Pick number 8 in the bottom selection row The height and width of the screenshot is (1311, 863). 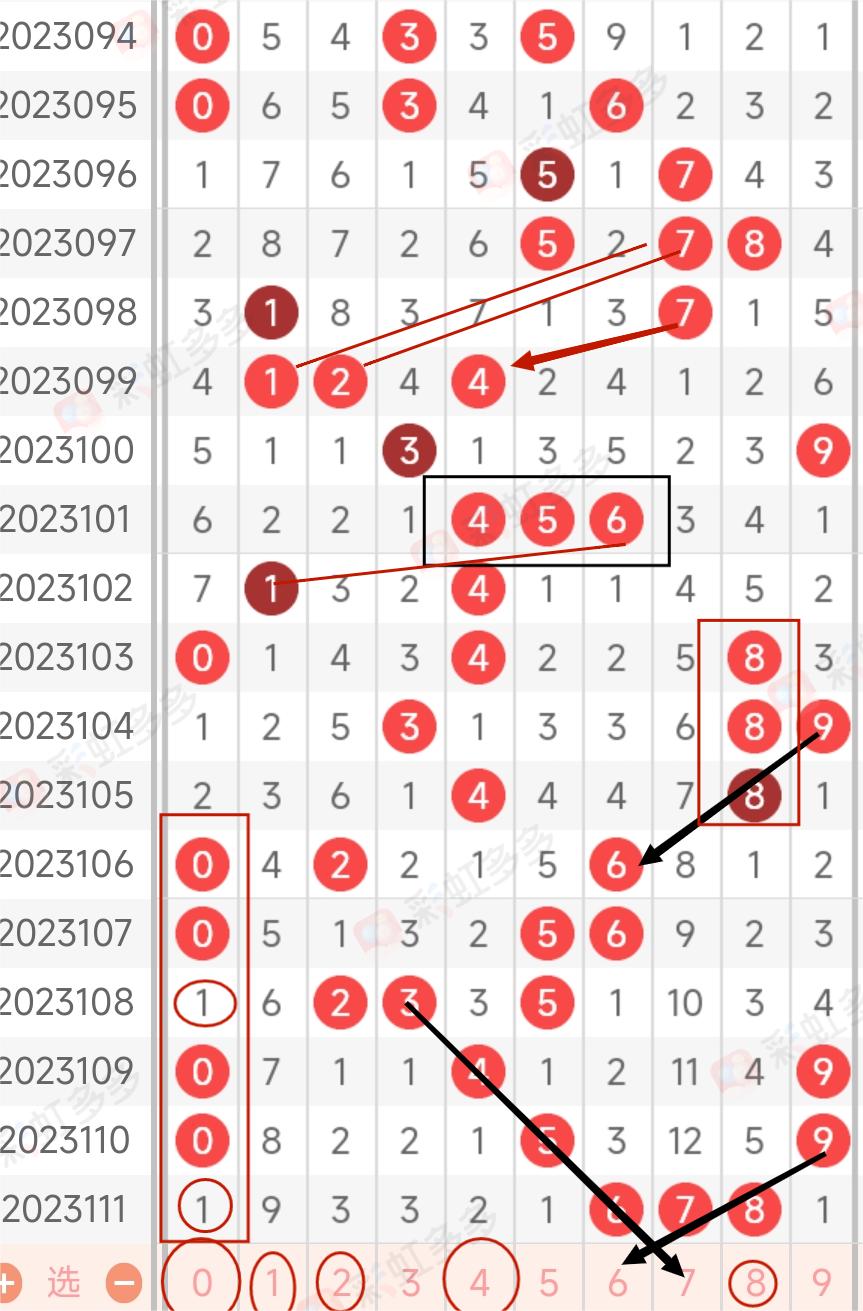click(x=754, y=1282)
